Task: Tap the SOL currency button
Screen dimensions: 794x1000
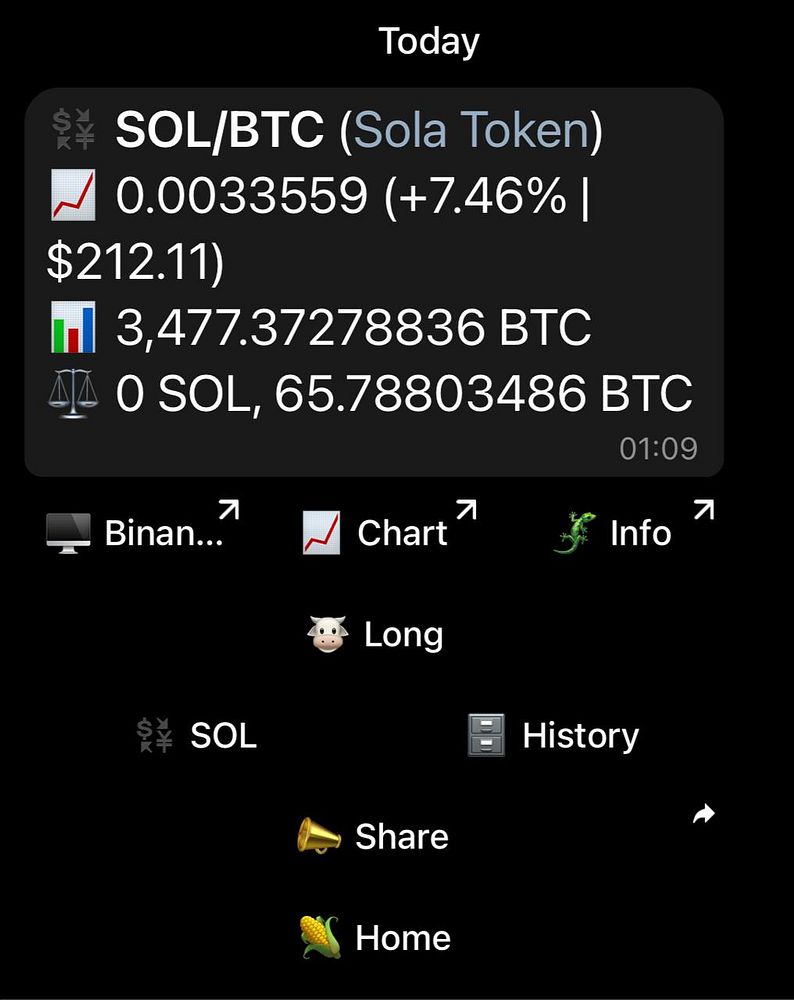Action: pos(197,735)
